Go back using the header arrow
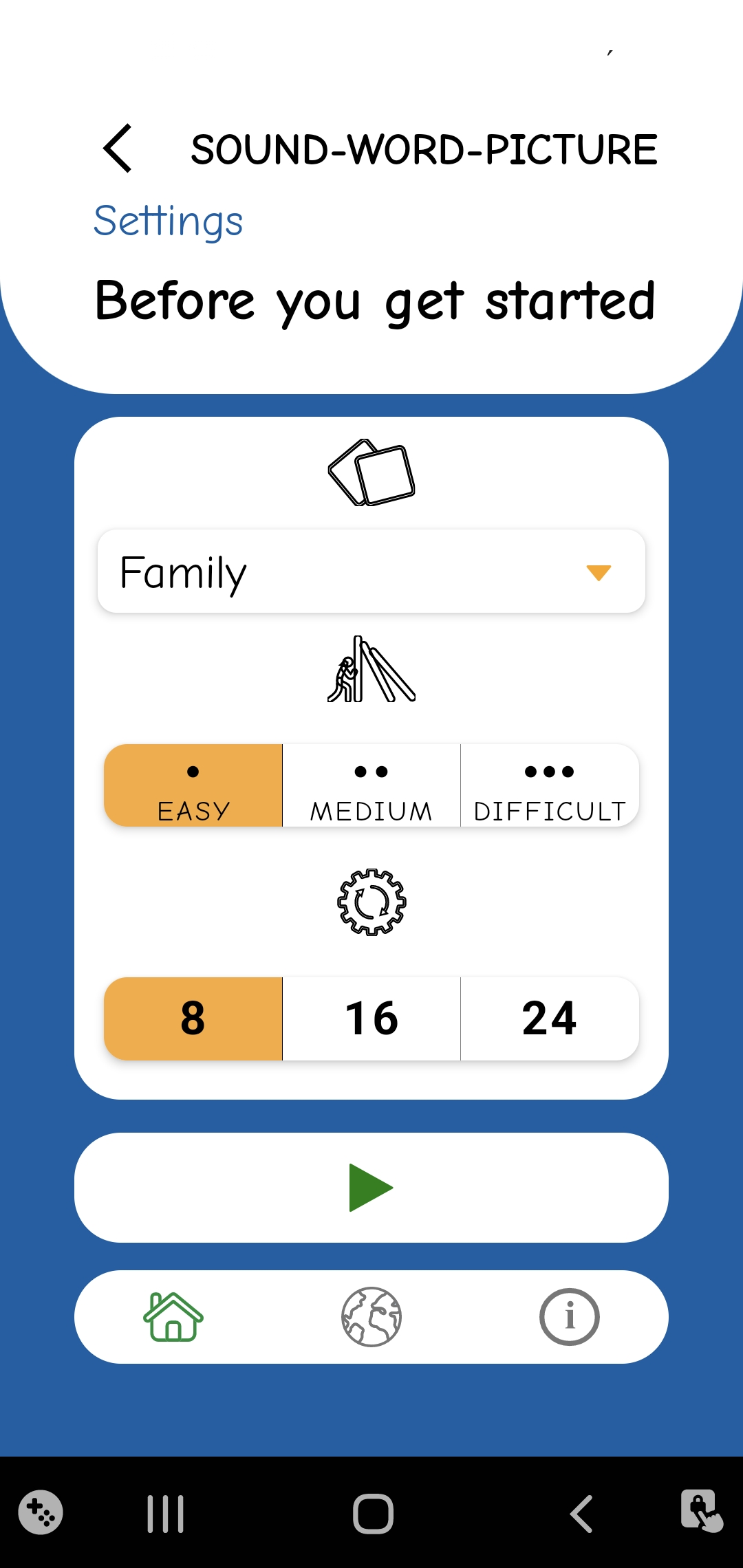This screenshot has height=1568, width=743. (118, 148)
